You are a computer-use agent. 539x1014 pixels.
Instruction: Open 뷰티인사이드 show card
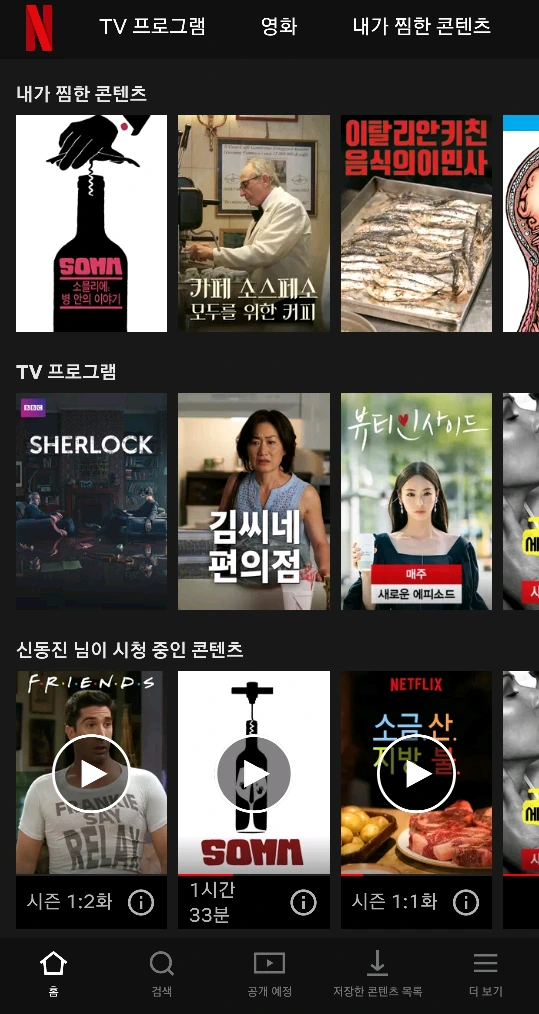(x=416, y=501)
